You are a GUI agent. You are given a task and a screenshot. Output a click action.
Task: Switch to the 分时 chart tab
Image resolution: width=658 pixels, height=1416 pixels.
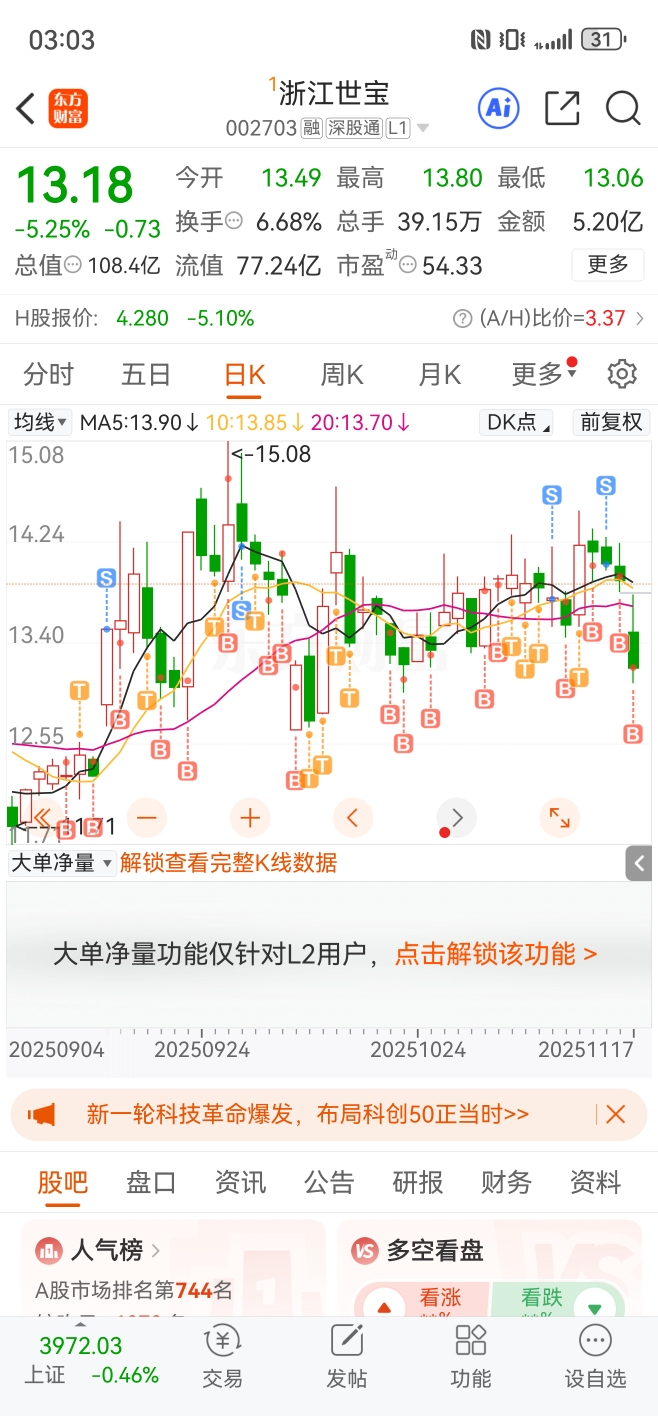(49, 375)
